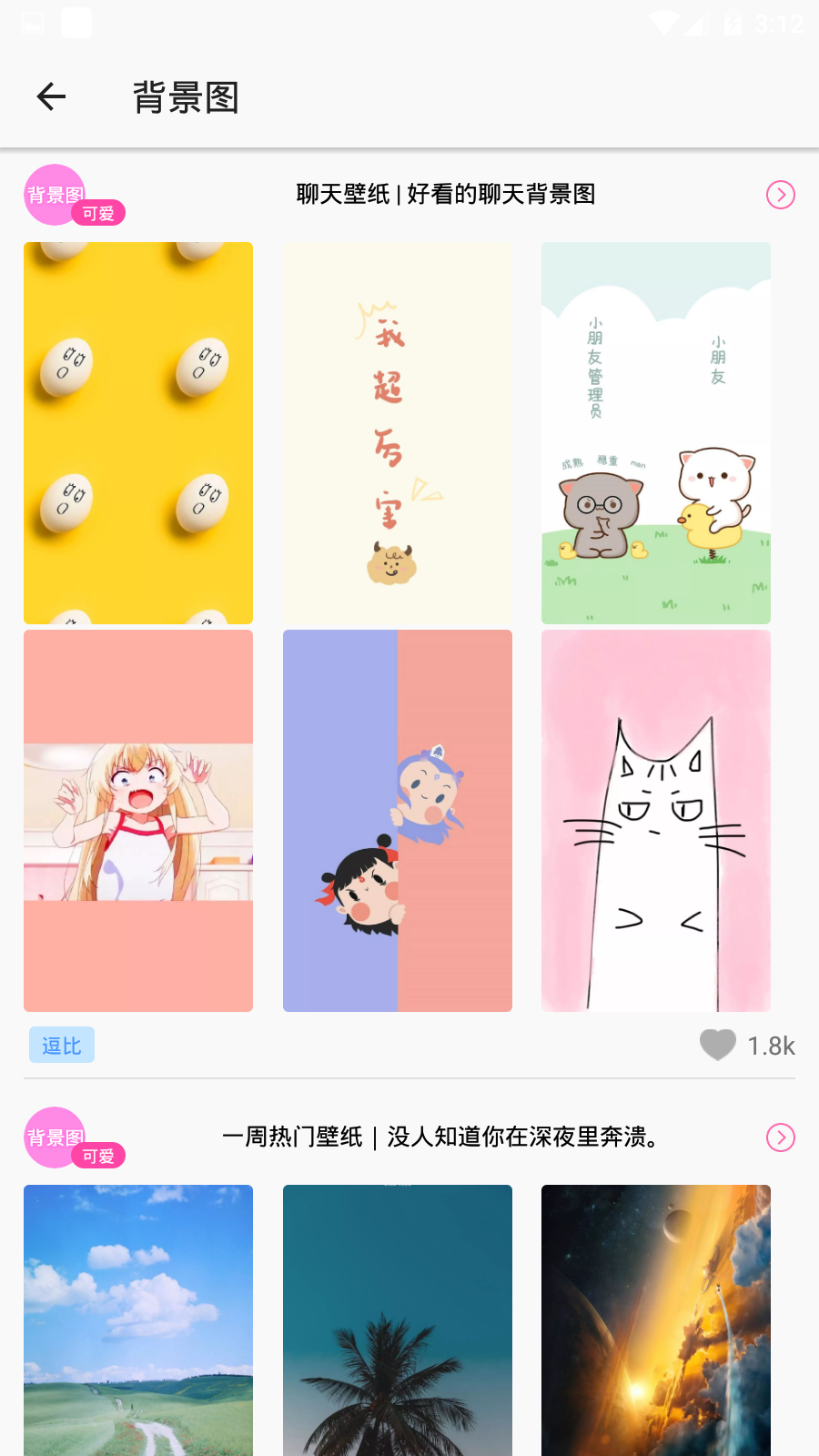
Task: Open the yellow egg faces wallpaper
Action: tap(138, 433)
